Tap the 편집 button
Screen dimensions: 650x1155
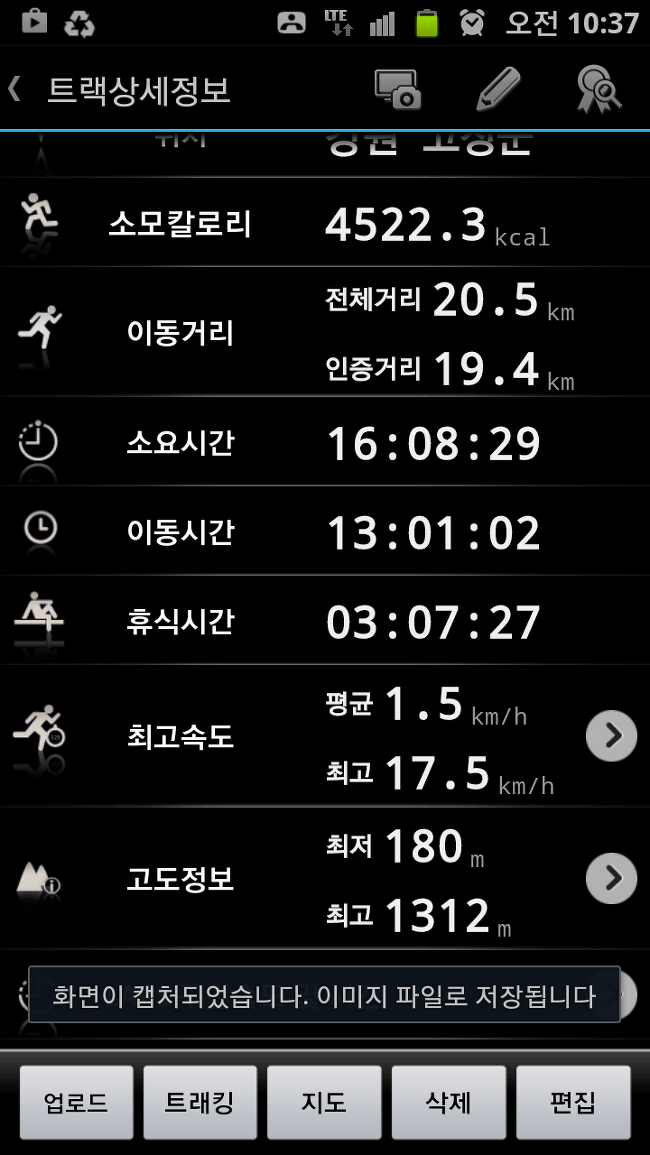[x=573, y=1103]
